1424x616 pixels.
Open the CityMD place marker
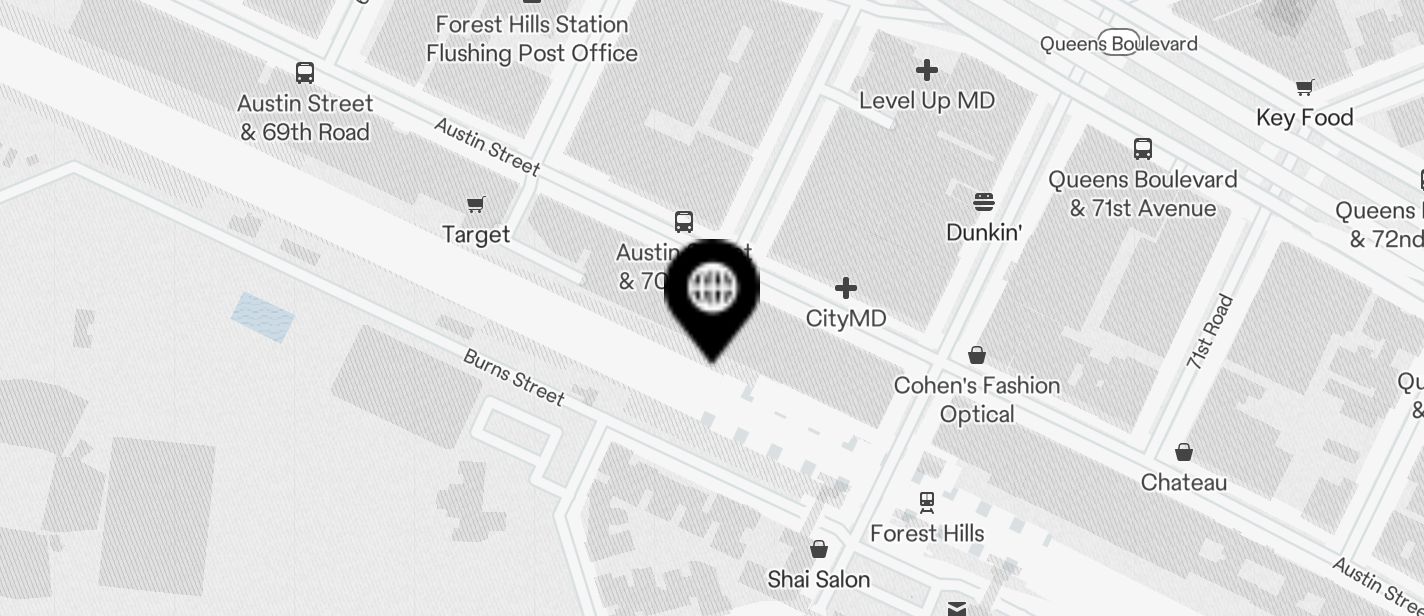point(846,289)
